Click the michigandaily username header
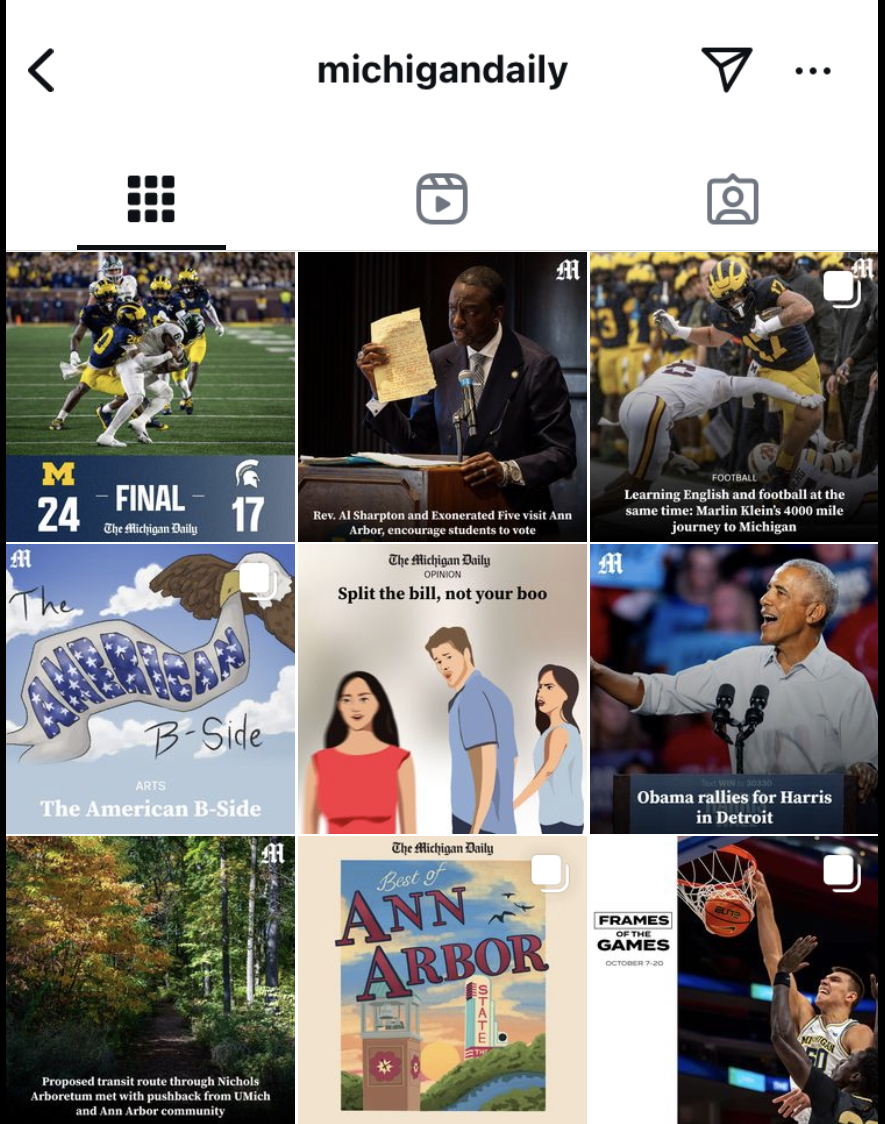Image resolution: width=885 pixels, height=1124 pixels. (441, 70)
